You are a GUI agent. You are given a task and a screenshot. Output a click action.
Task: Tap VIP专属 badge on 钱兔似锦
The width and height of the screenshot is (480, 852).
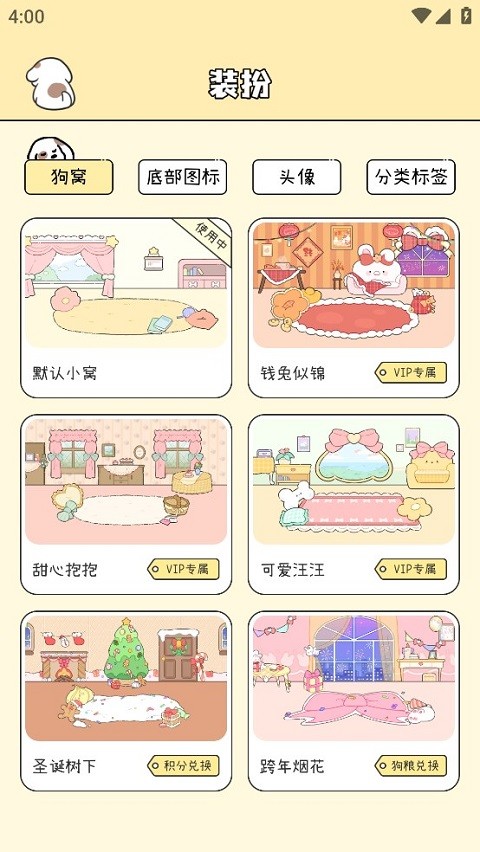click(x=411, y=373)
